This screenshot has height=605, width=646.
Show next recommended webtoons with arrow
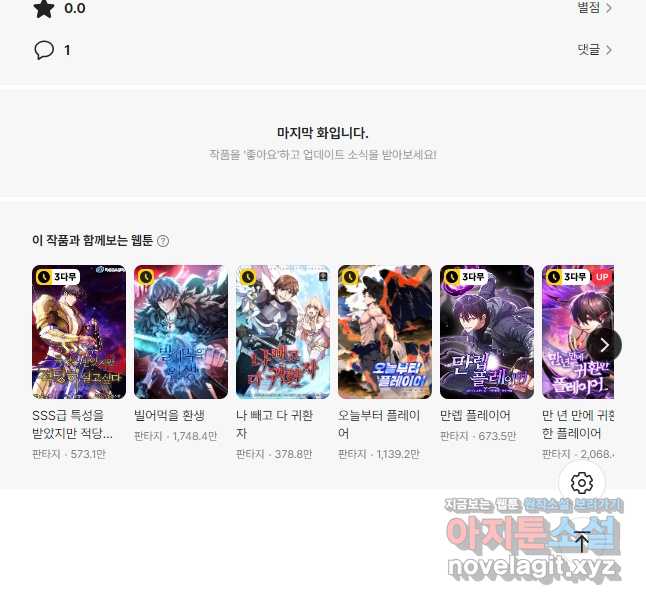pos(604,345)
